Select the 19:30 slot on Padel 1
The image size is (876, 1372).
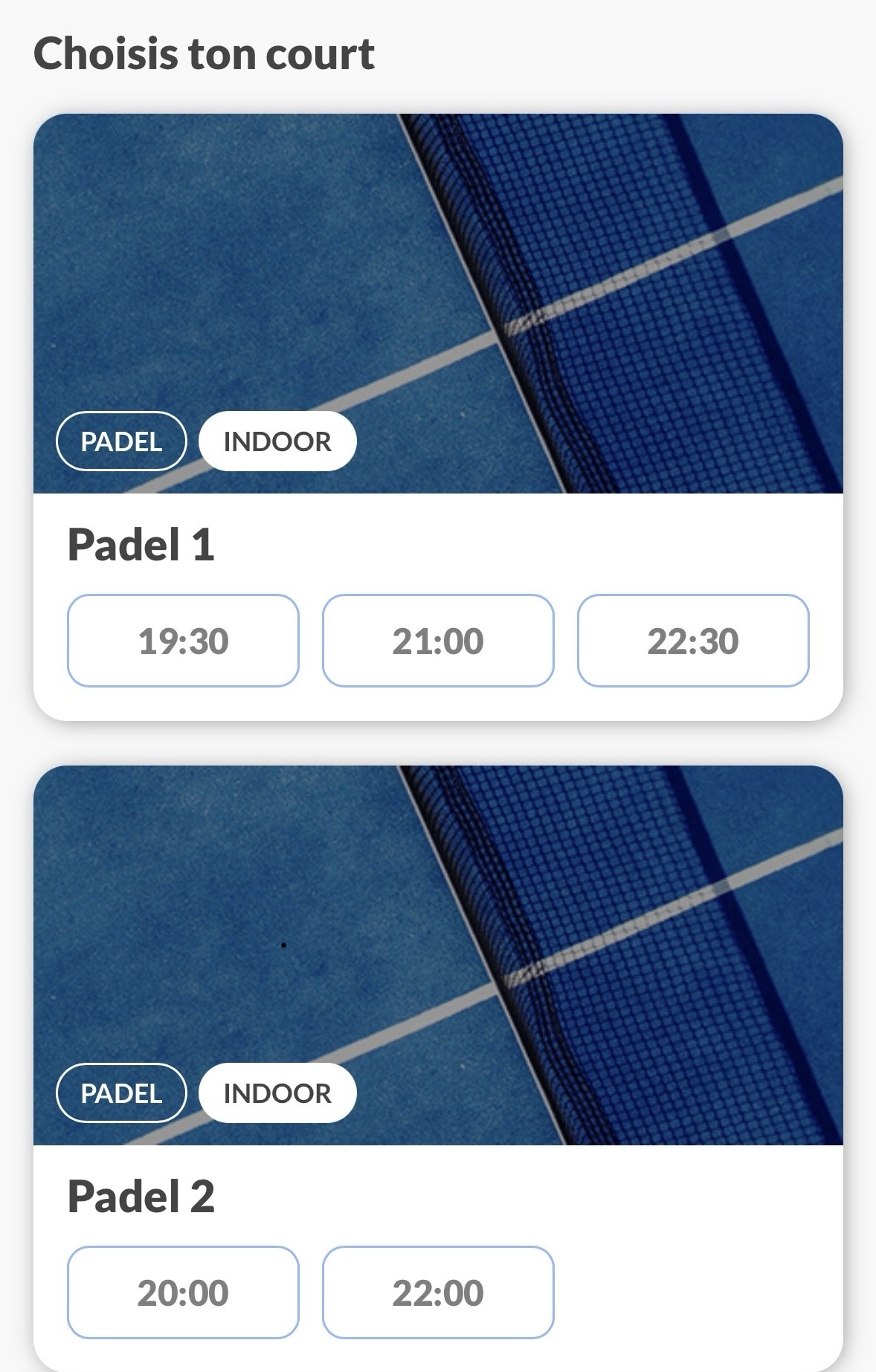183,641
